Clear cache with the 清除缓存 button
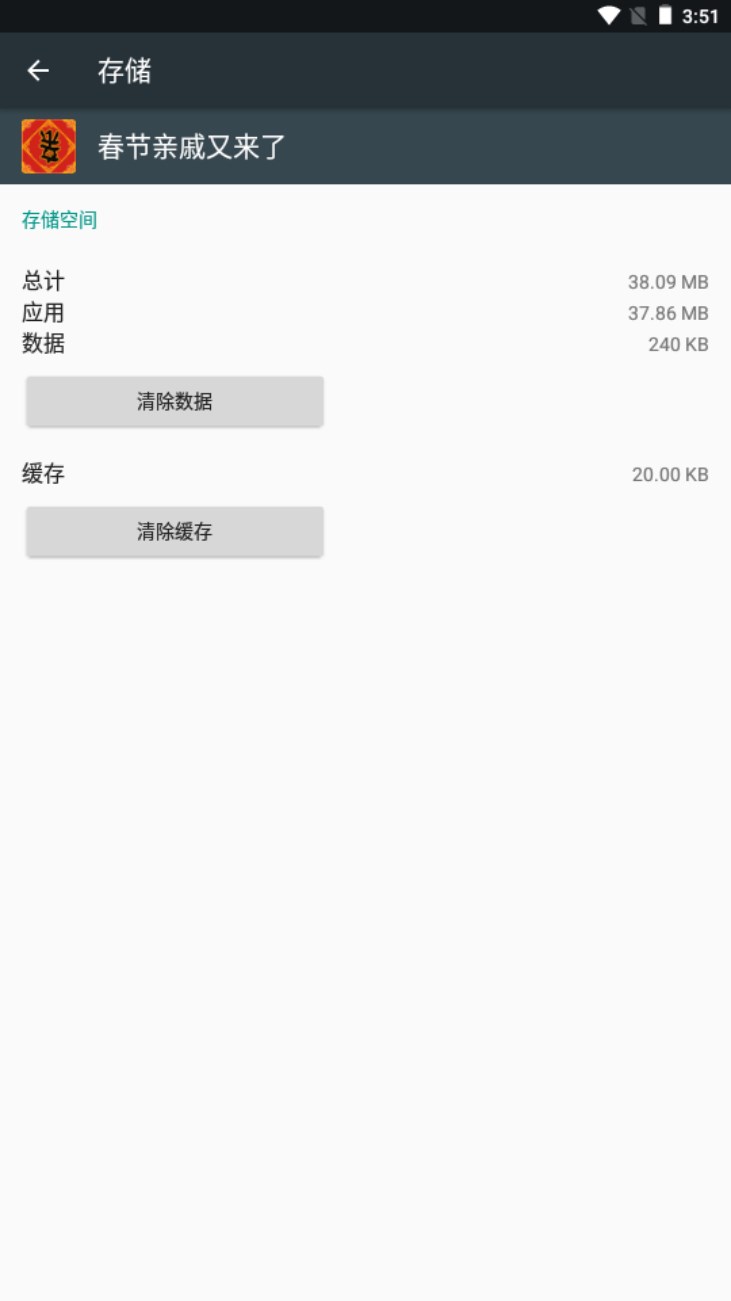 (x=175, y=531)
